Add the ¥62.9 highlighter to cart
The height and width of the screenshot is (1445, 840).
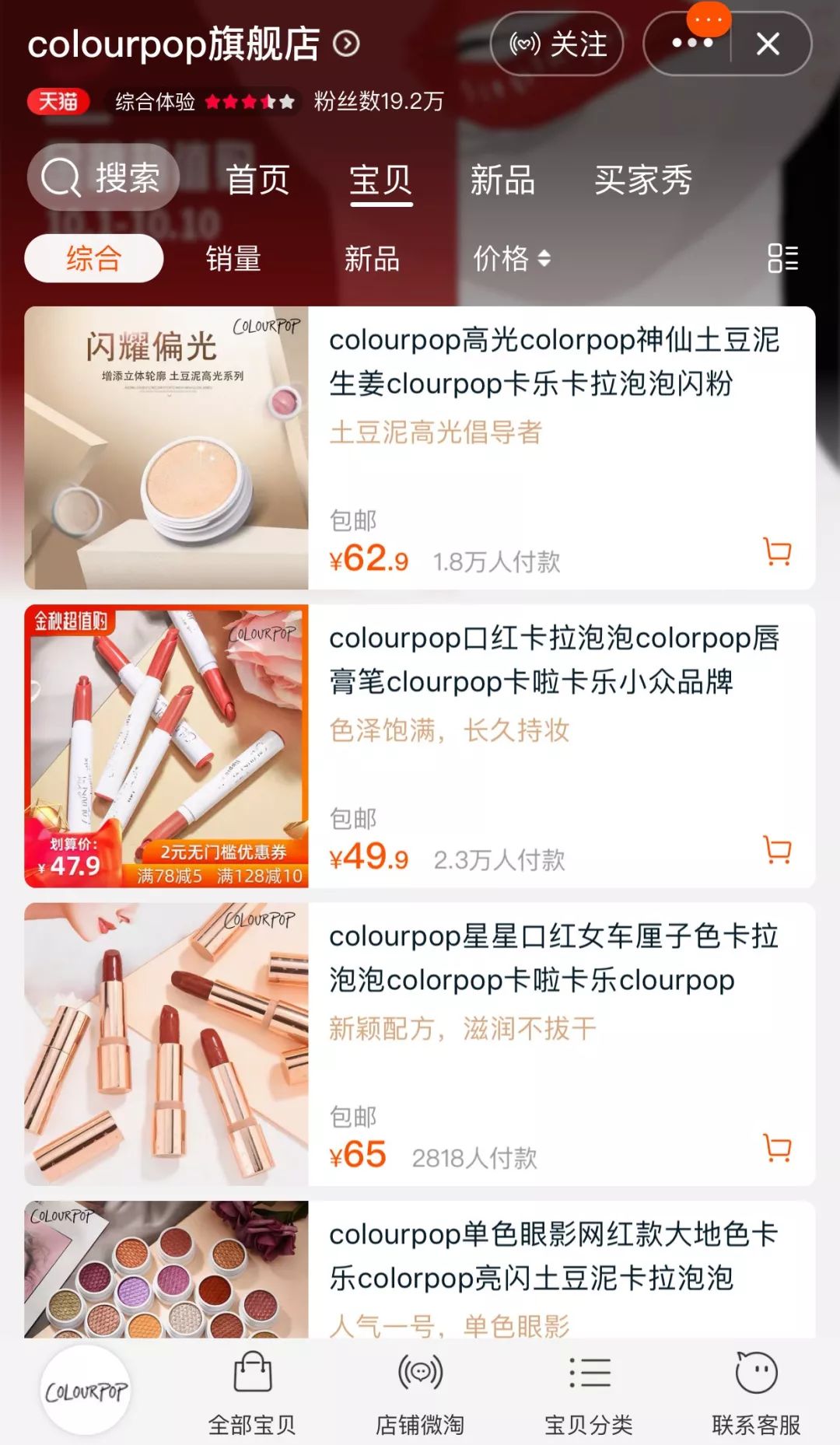(777, 552)
